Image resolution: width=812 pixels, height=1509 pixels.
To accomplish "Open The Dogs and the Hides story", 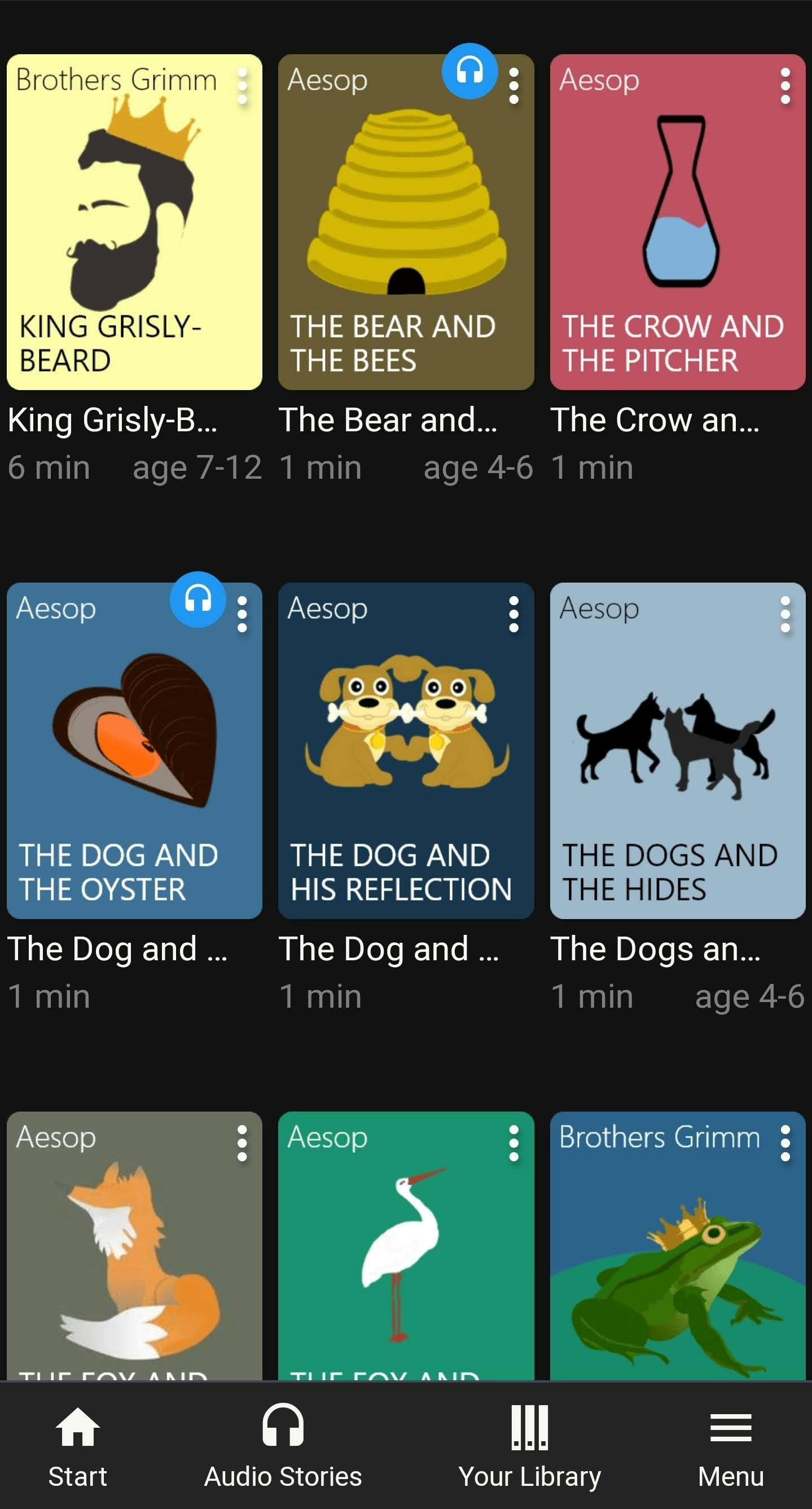I will point(677,750).
